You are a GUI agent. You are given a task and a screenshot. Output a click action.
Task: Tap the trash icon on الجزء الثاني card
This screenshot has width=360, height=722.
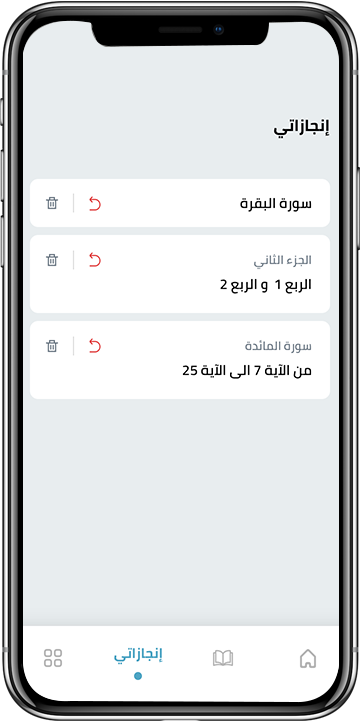point(52,260)
